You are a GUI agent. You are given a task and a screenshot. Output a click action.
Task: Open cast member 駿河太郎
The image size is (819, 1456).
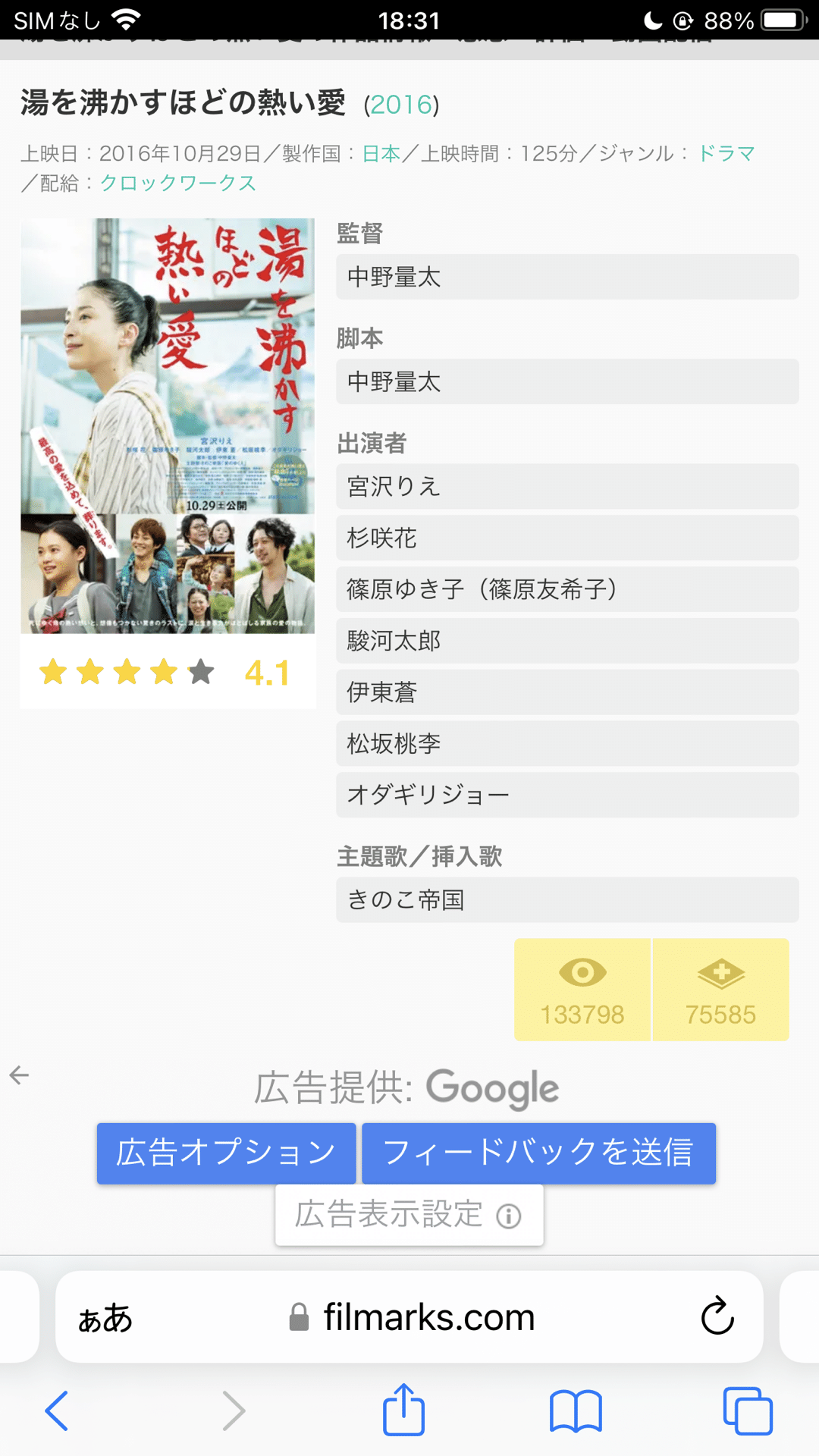coord(567,641)
